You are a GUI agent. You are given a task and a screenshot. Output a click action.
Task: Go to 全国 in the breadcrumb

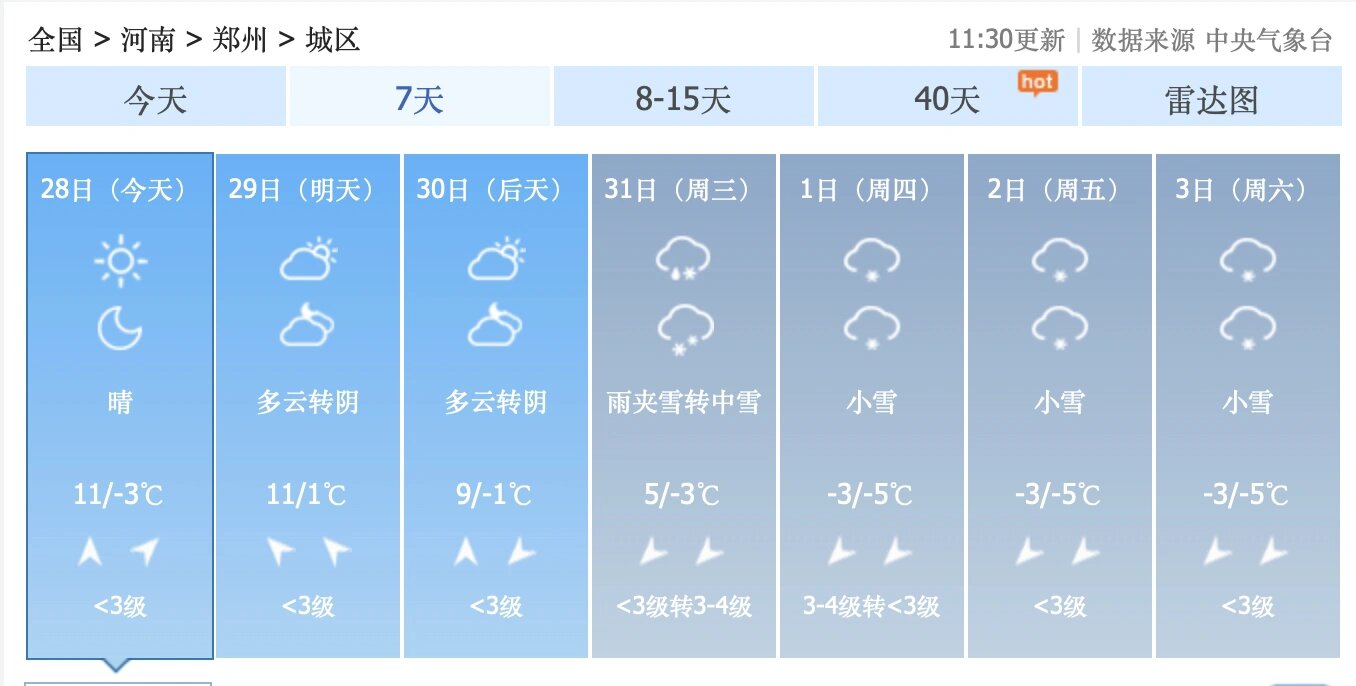tap(55, 40)
